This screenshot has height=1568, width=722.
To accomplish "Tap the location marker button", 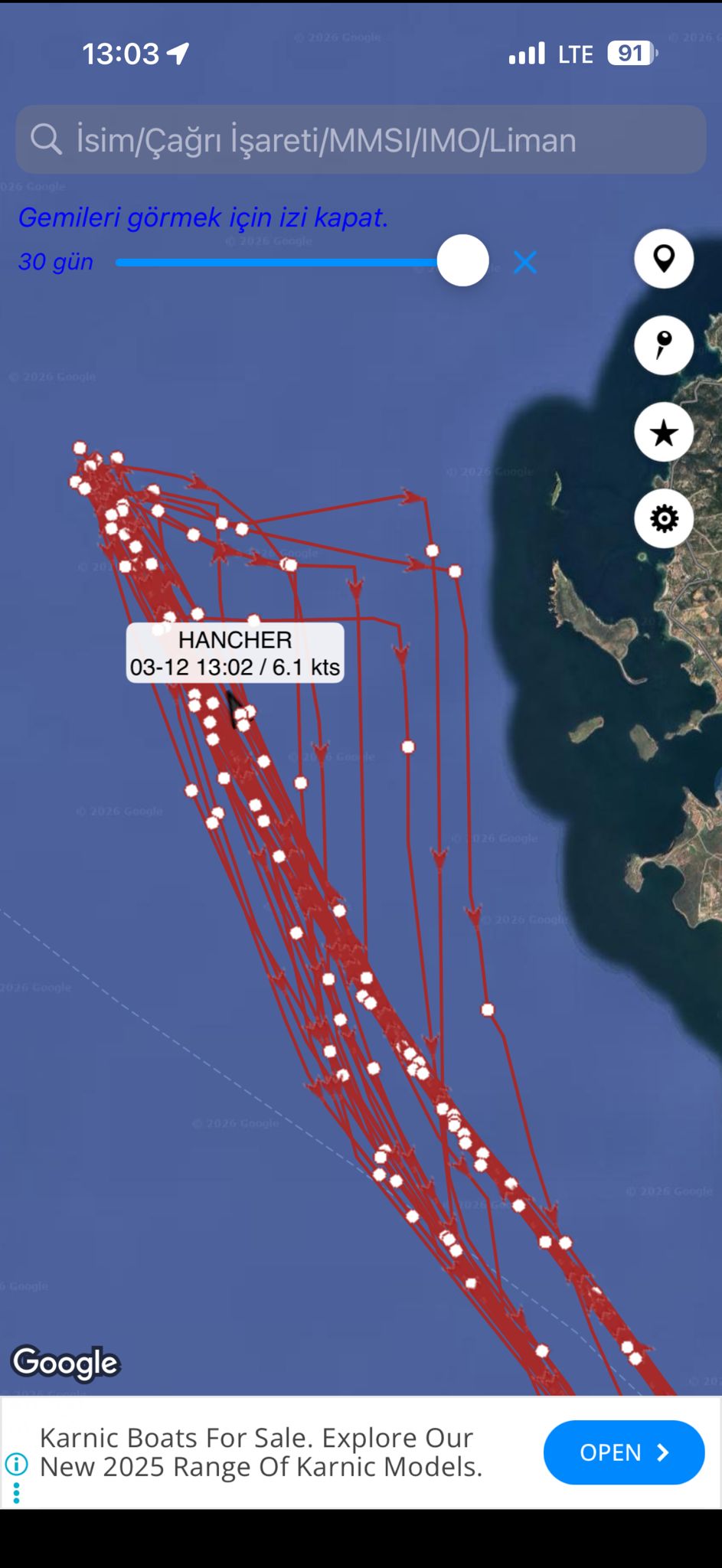I will 664,259.
